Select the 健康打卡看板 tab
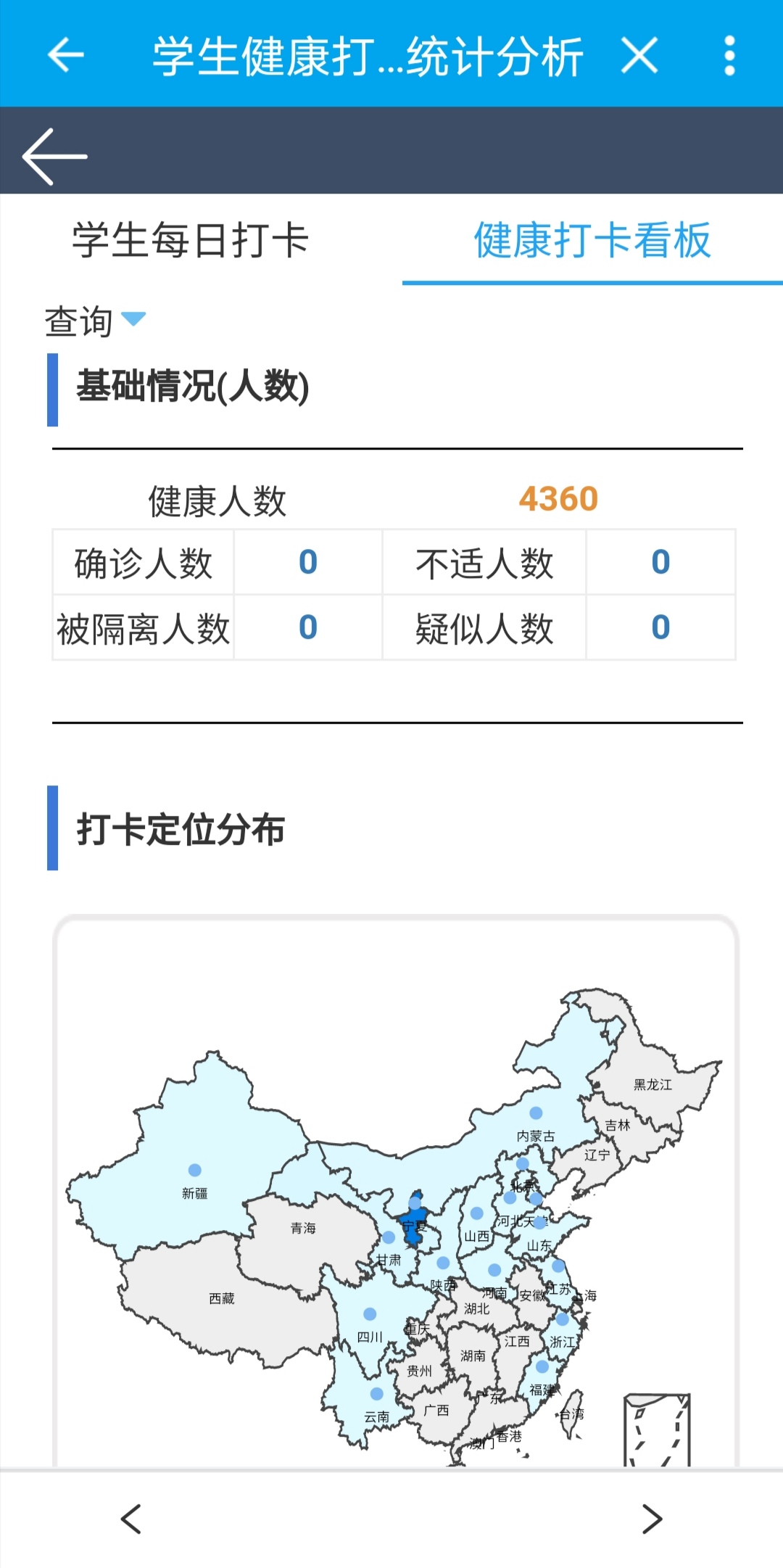The height and width of the screenshot is (1568, 783). tap(592, 241)
